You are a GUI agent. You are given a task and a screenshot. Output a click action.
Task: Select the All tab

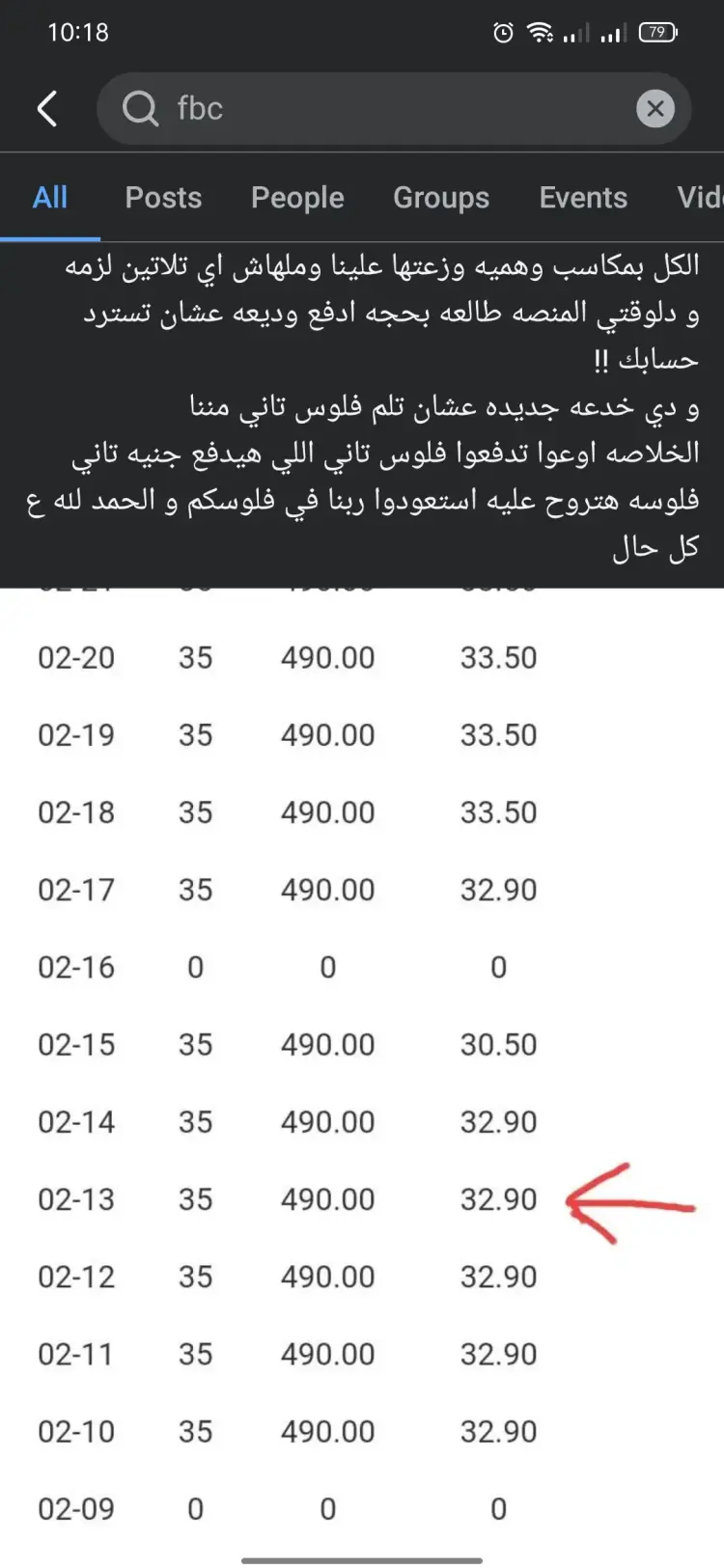50,198
